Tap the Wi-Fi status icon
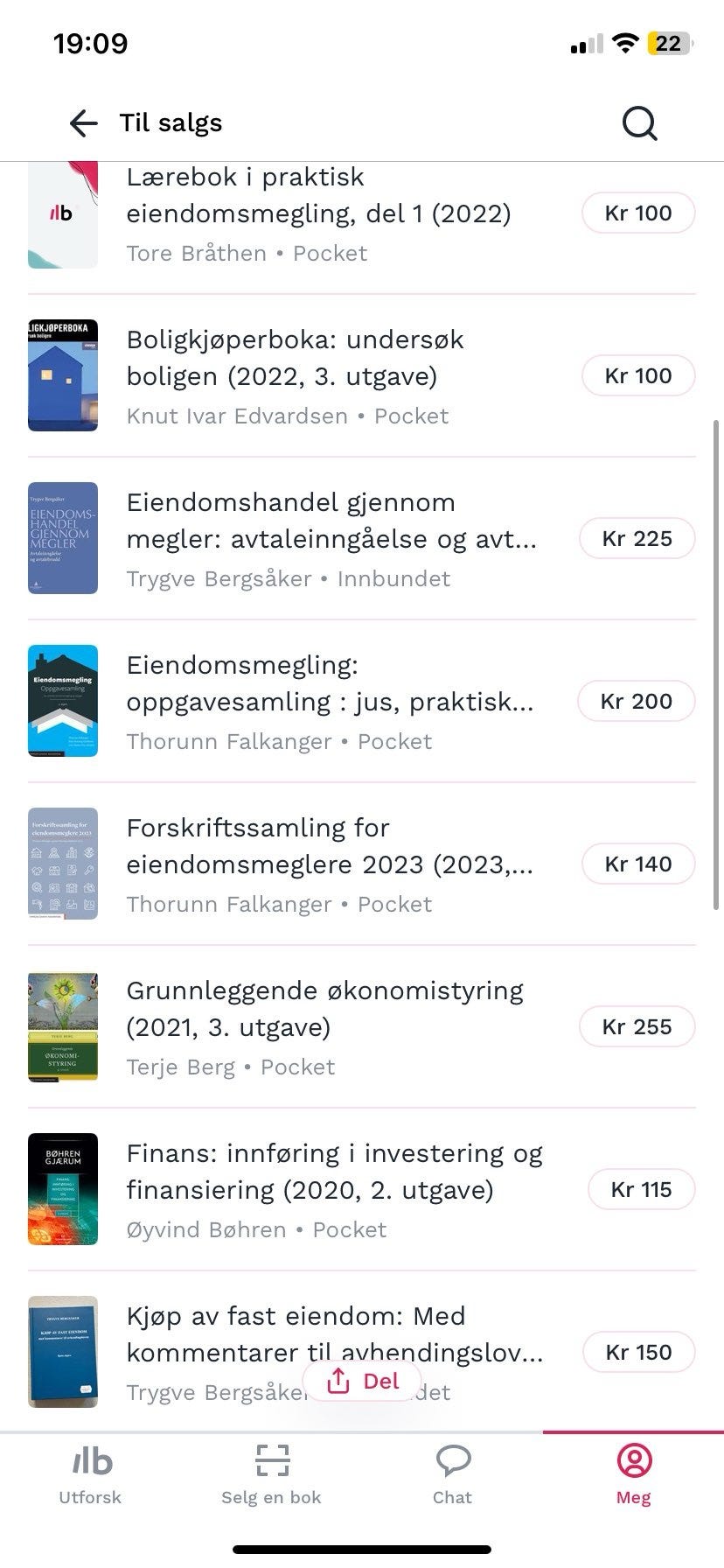Screen dimensions: 724x1568 tap(624, 42)
